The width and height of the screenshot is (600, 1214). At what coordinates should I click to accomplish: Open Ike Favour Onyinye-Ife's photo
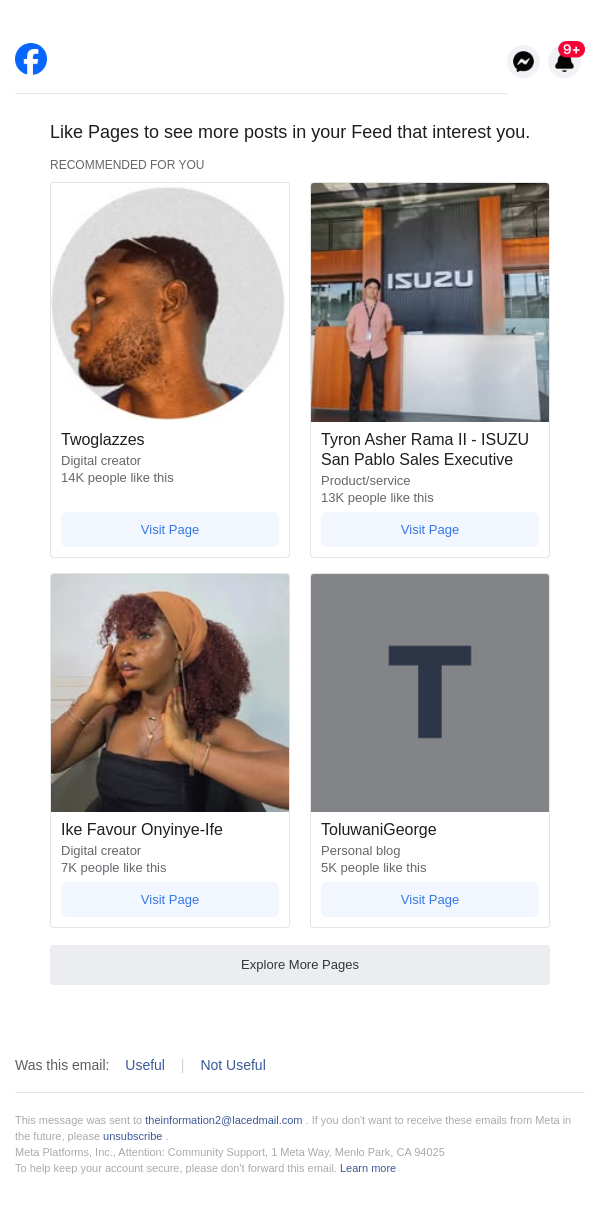(x=170, y=693)
